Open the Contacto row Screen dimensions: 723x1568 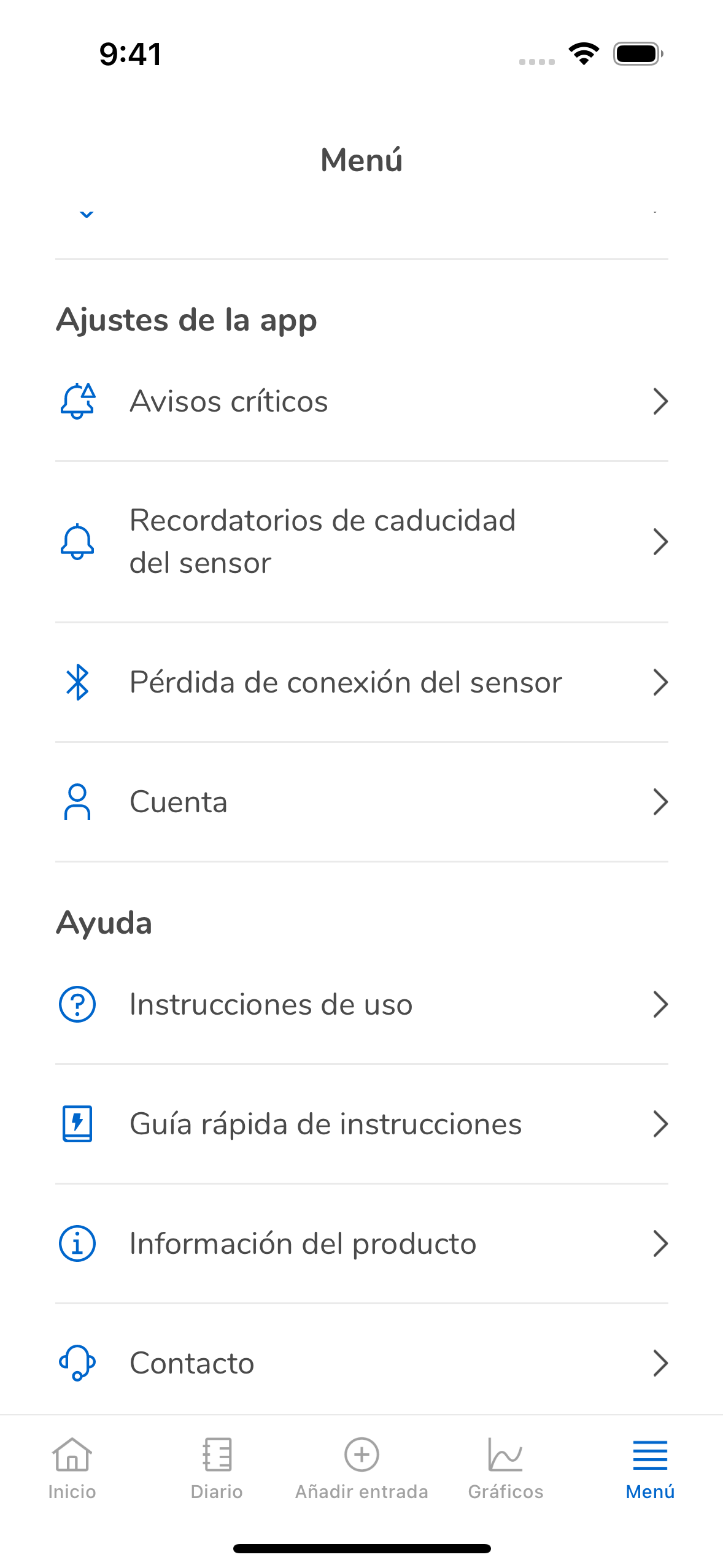pos(361,1363)
